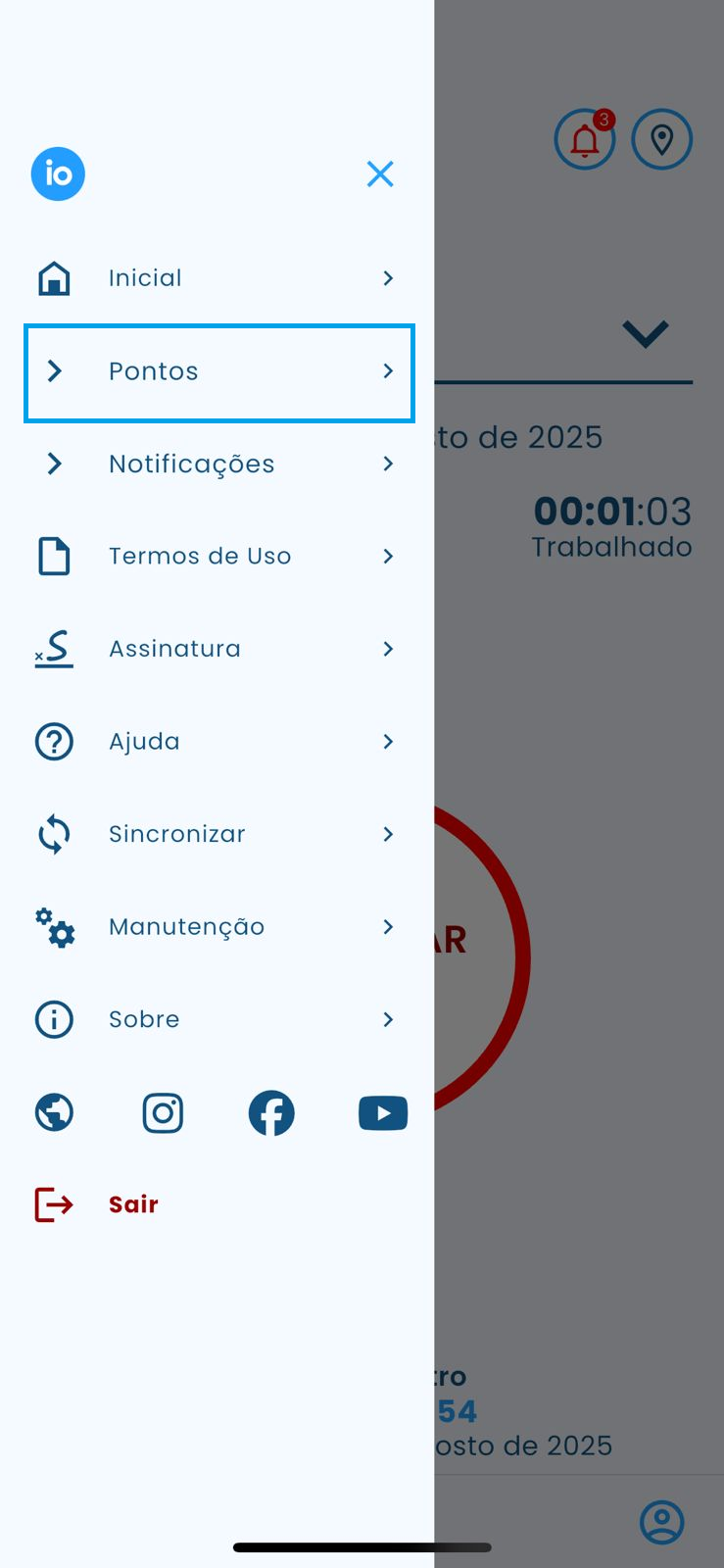Tap the location pin icon

click(662, 140)
